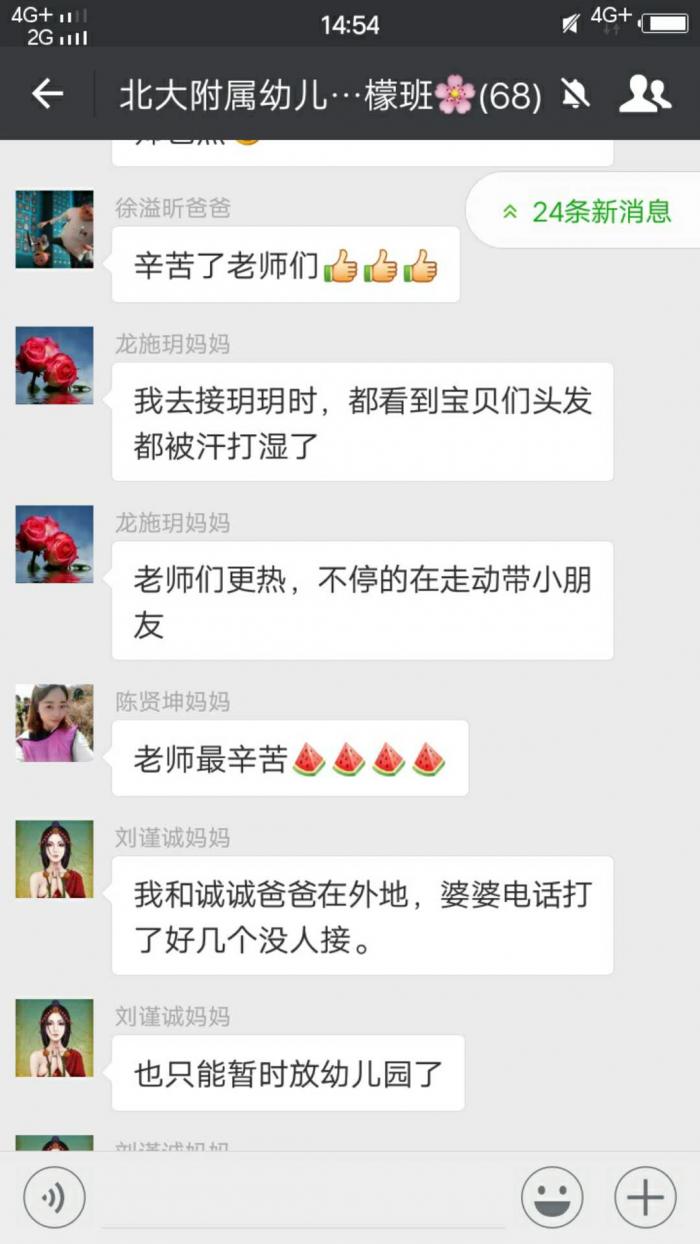
Task: Open 龙施玥妈妈's avatar beside 我去接玥玥时 message
Action: [x=55, y=365]
